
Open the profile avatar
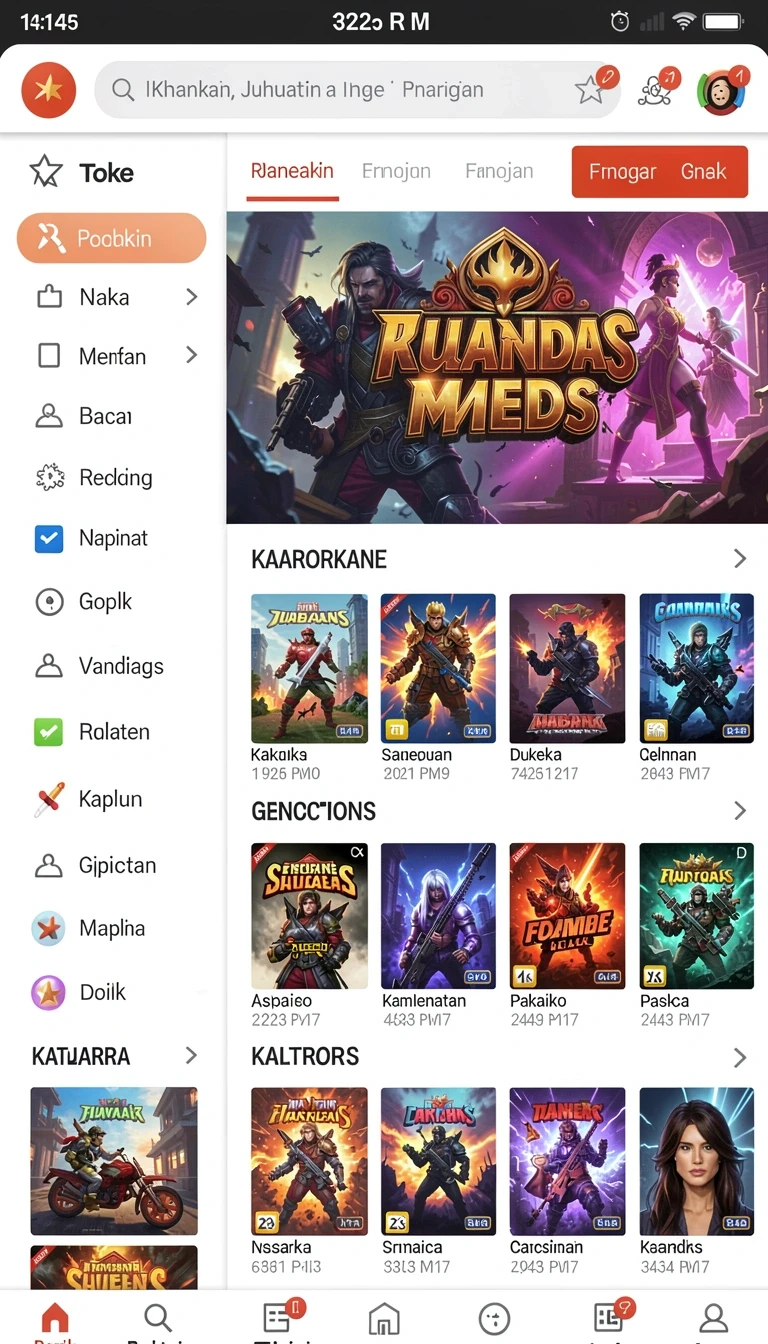click(x=721, y=91)
